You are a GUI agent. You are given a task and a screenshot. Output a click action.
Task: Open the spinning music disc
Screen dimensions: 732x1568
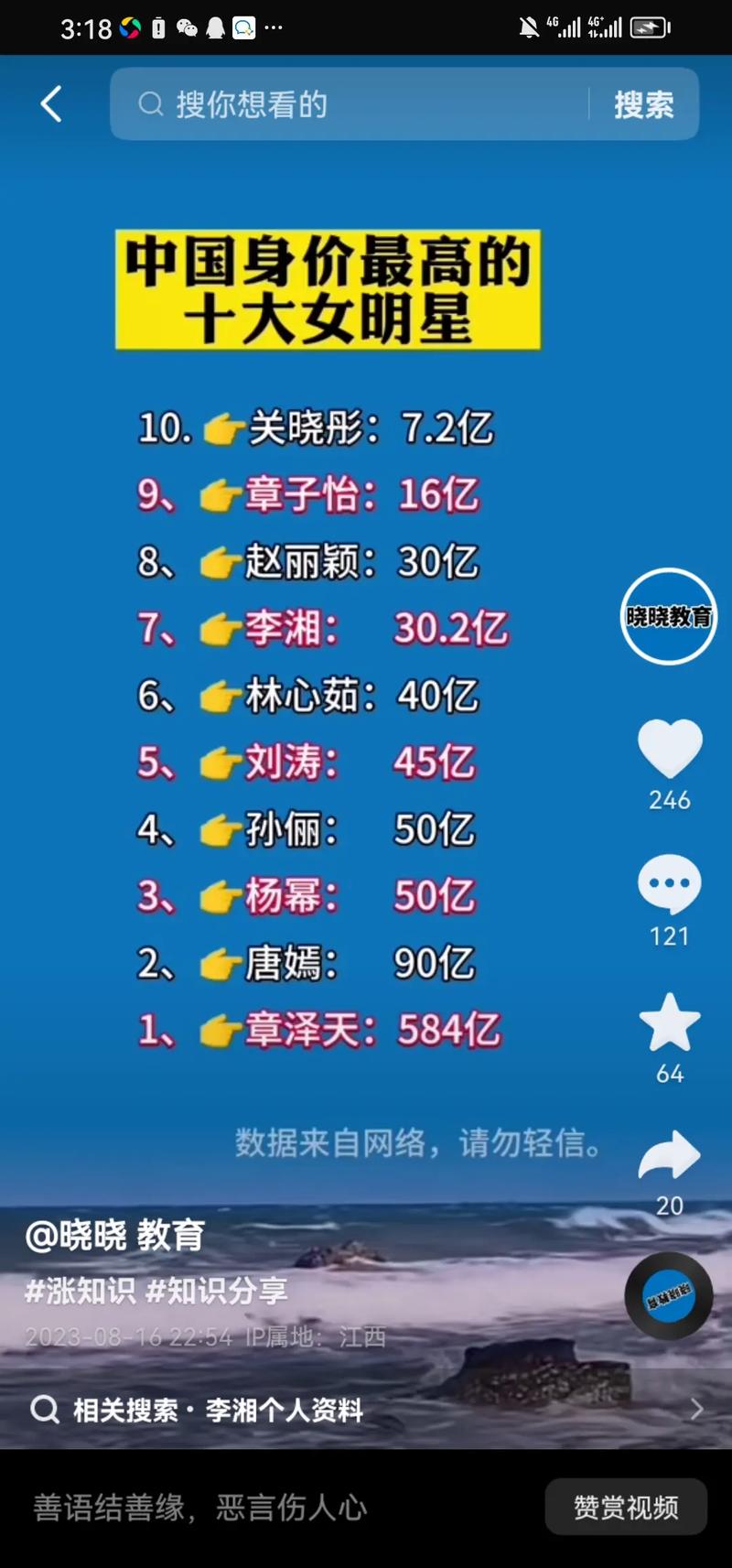coord(669,1295)
